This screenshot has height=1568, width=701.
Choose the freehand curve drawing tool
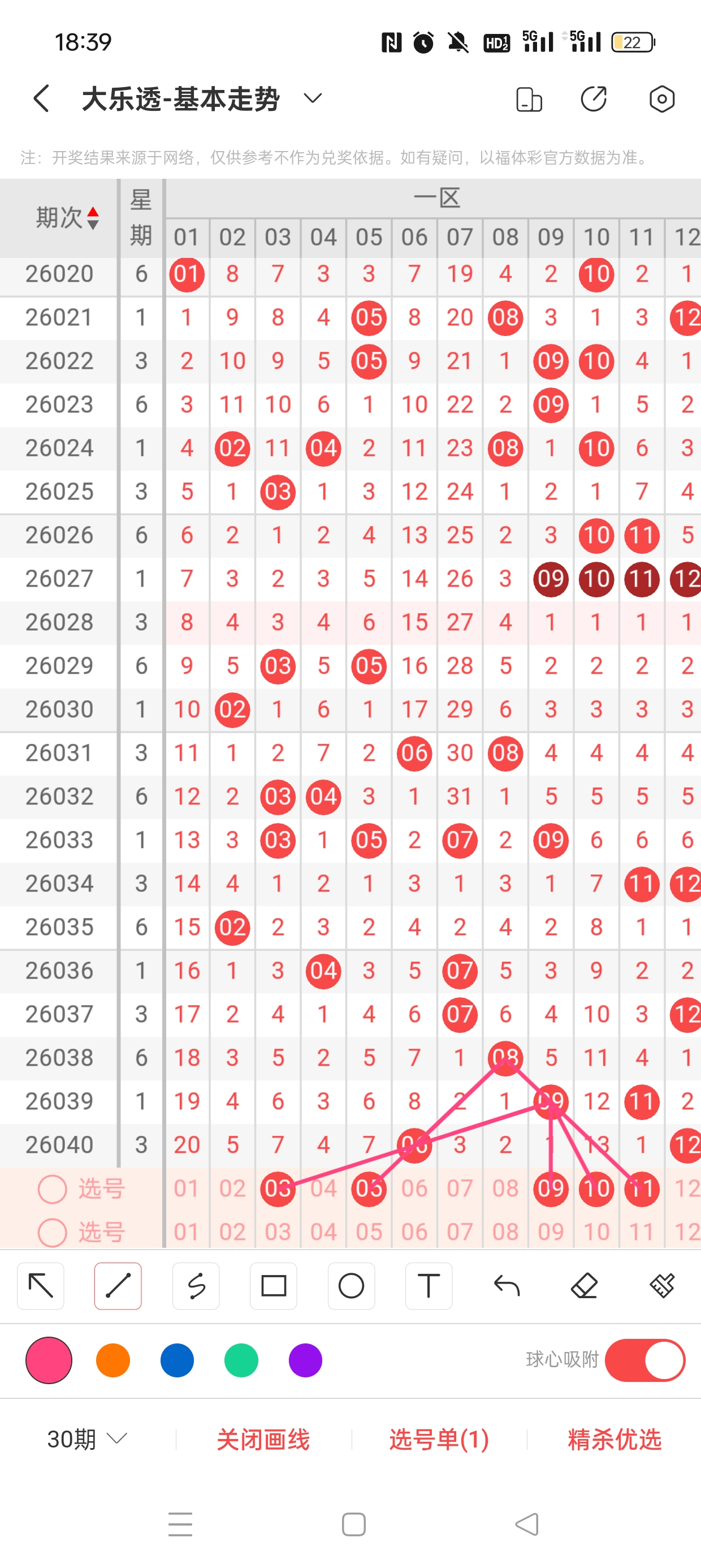(x=196, y=1286)
